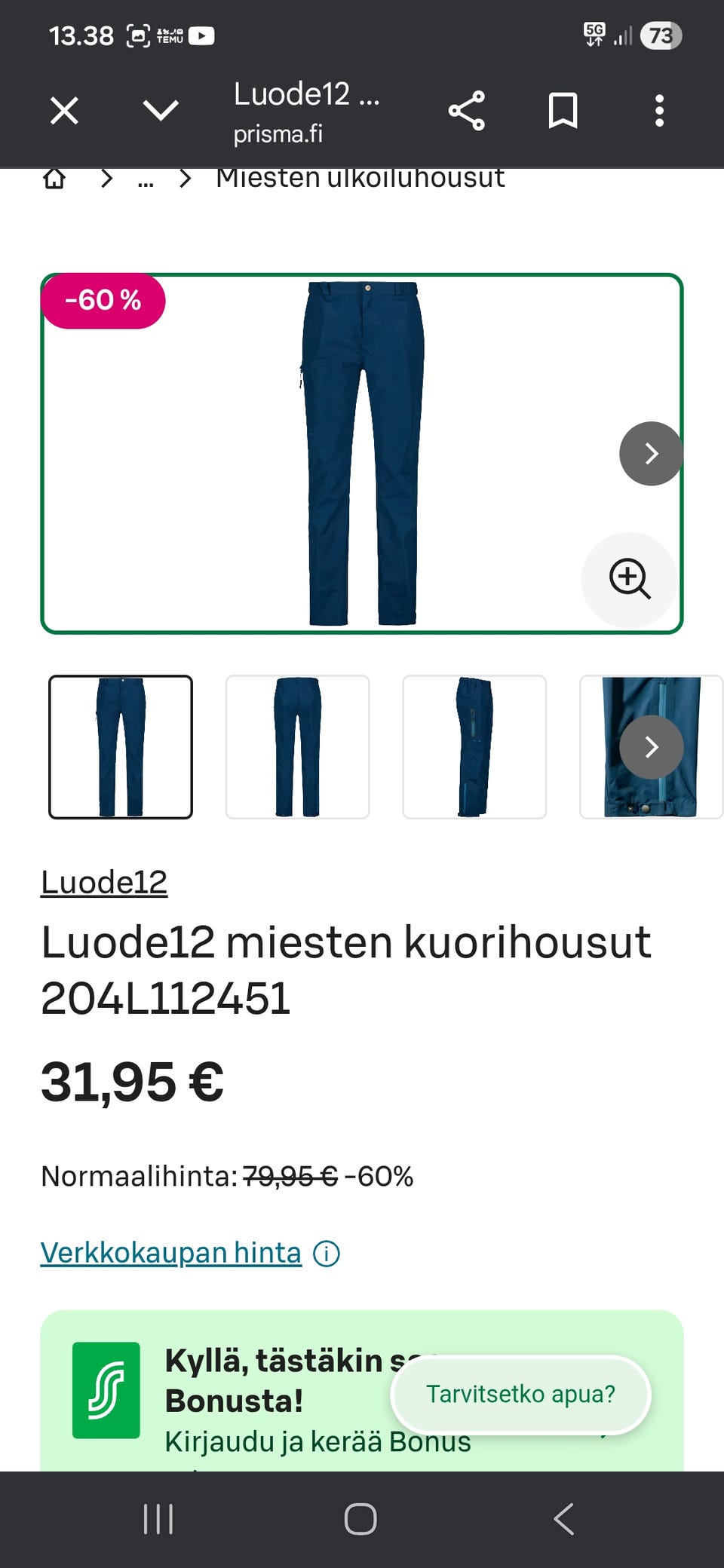Viewport: 724px width, 1568px height.
Task: Bookmark this product page
Action: pos(563,112)
